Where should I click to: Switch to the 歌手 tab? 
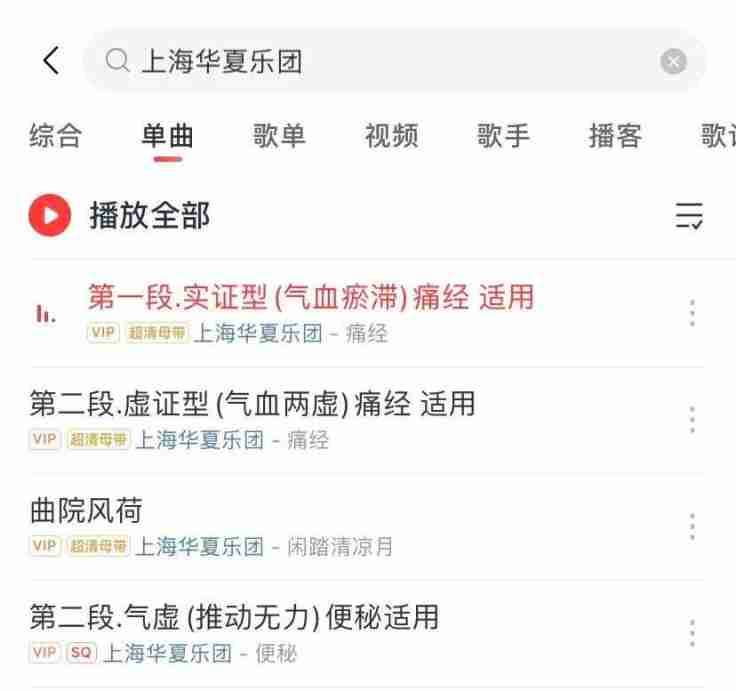tap(503, 136)
